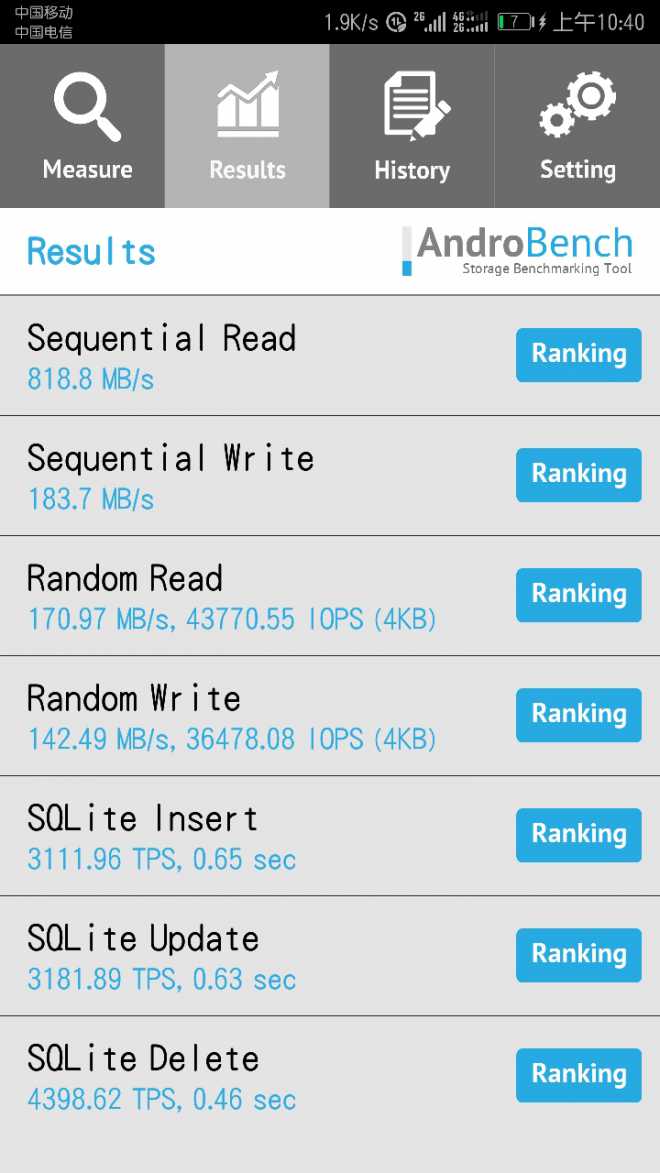Check Ranking for Random Write
This screenshot has height=1173, width=660.
[x=578, y=714]
